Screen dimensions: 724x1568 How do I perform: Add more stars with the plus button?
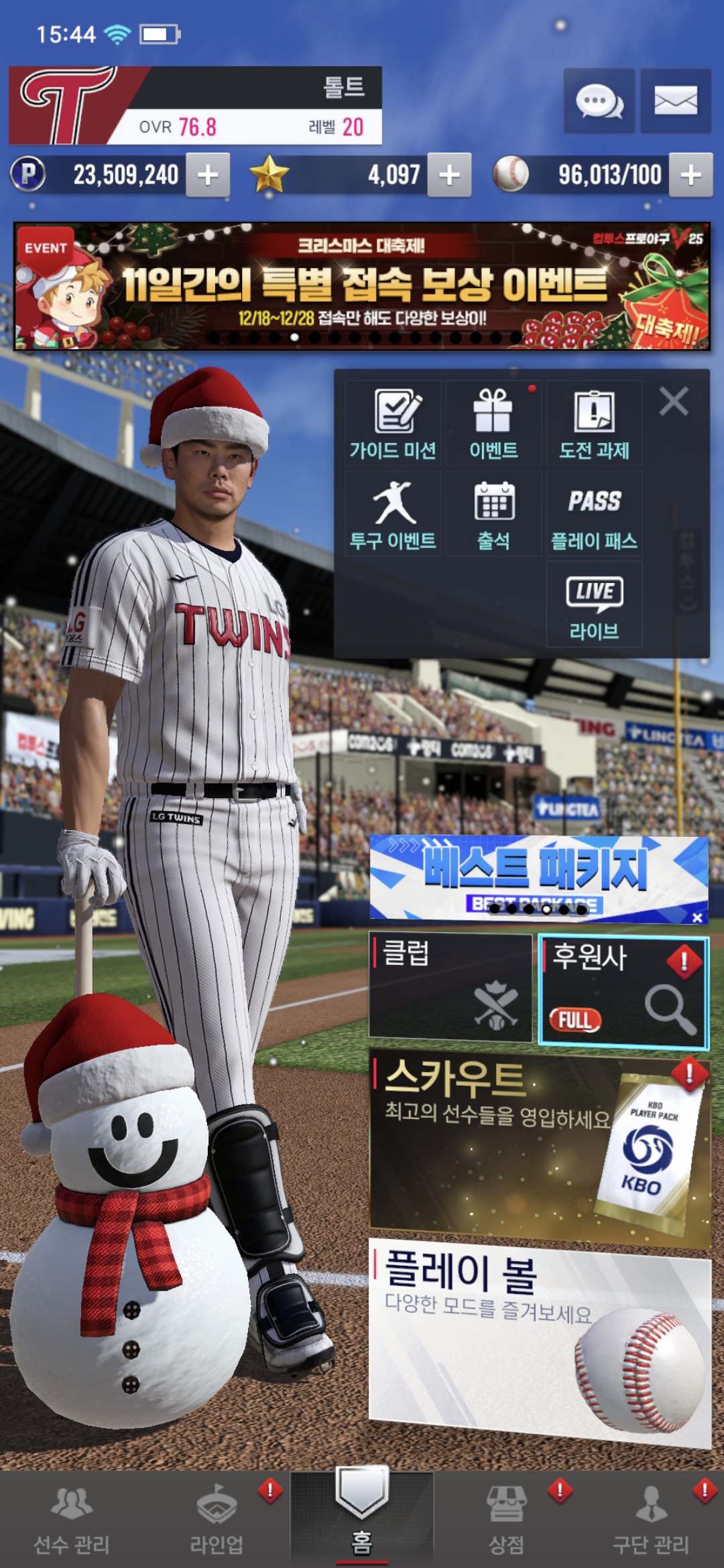449,175
